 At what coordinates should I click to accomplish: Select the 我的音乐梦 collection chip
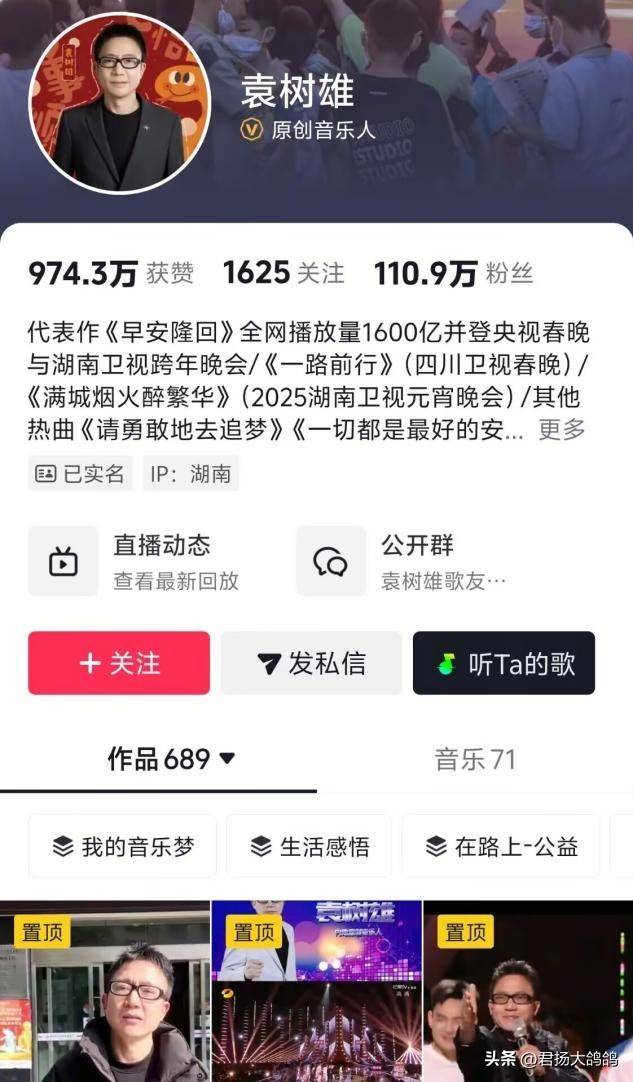point(121,846)
